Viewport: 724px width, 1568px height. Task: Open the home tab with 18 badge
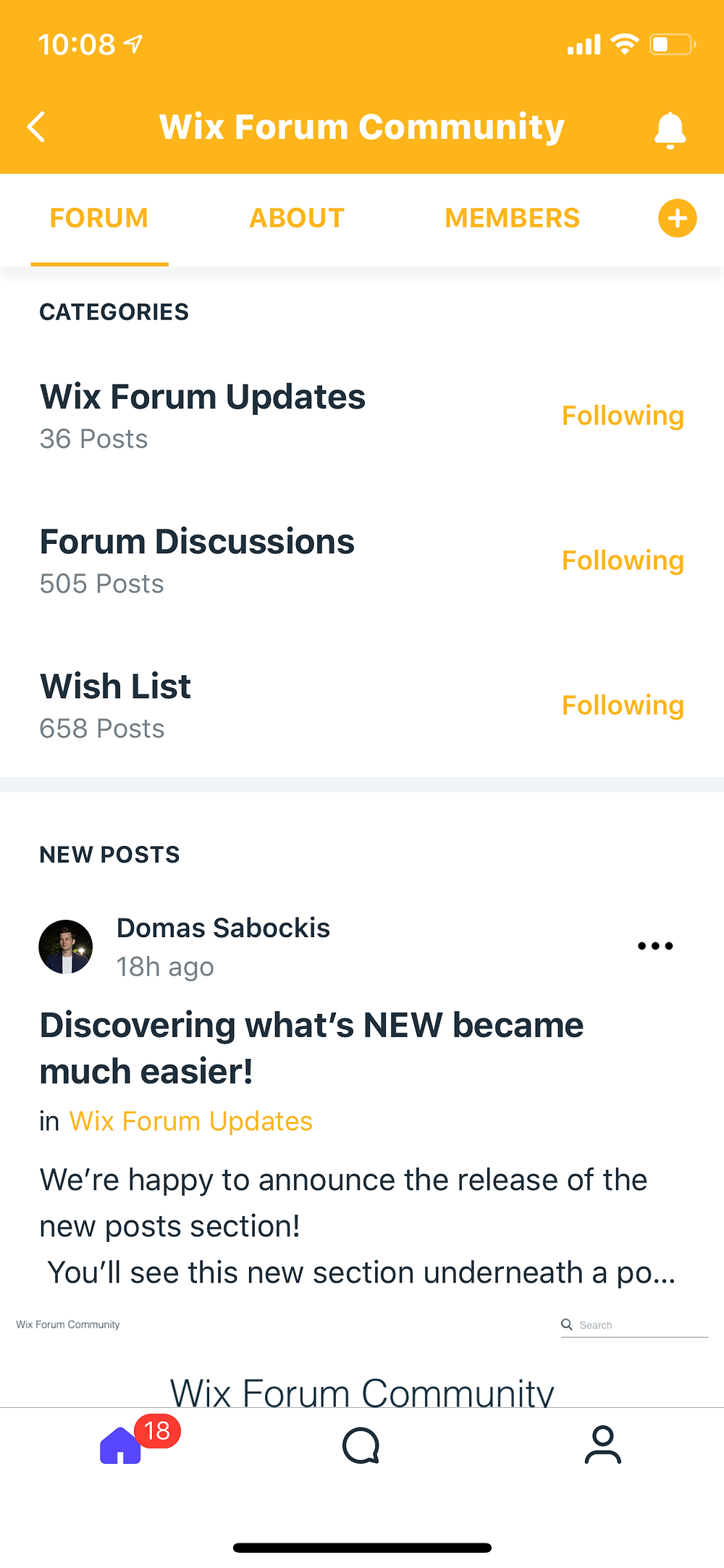[x=121, y=1445]
